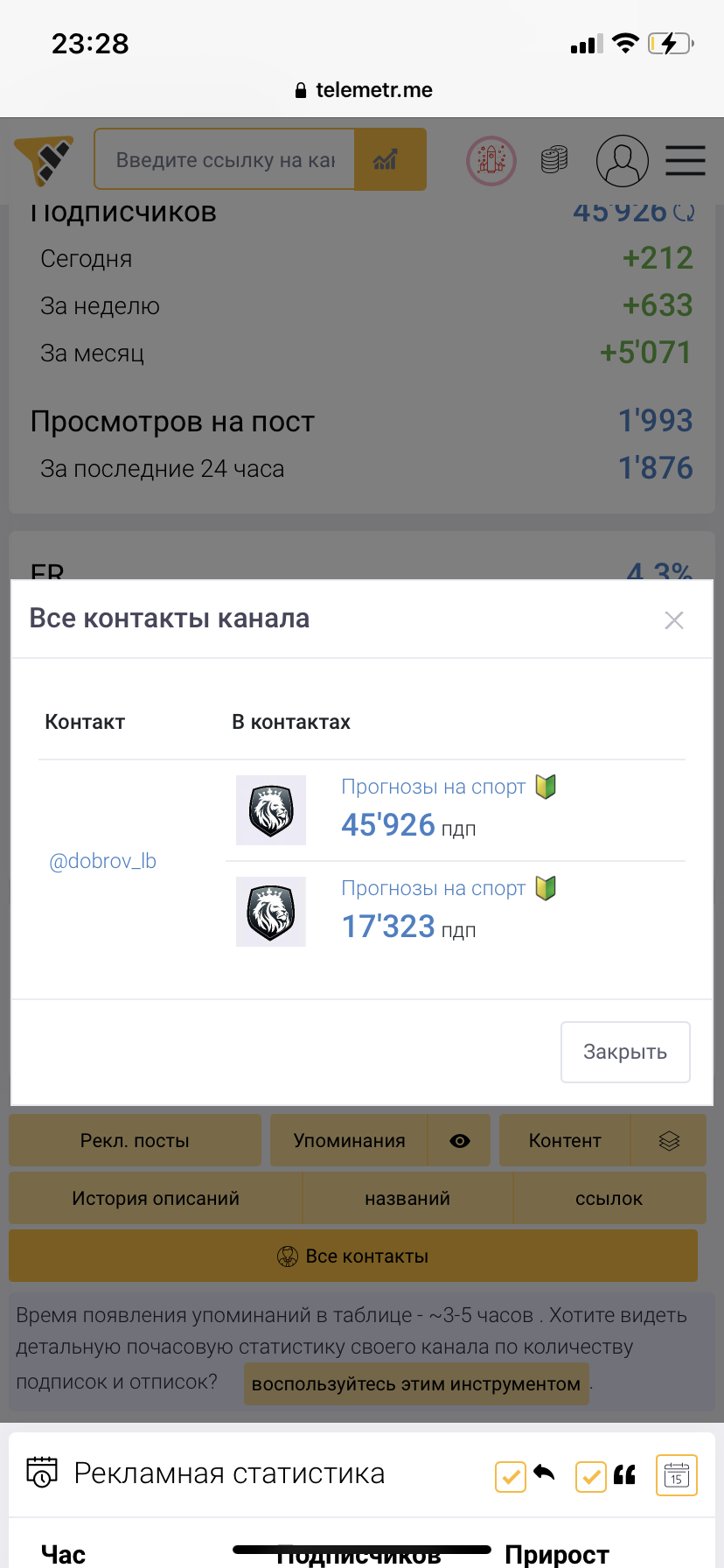Viewport: 724px width, 1568px height.
Task: Tap the telemetr.me address bar
Action: (x=362, y=90)
